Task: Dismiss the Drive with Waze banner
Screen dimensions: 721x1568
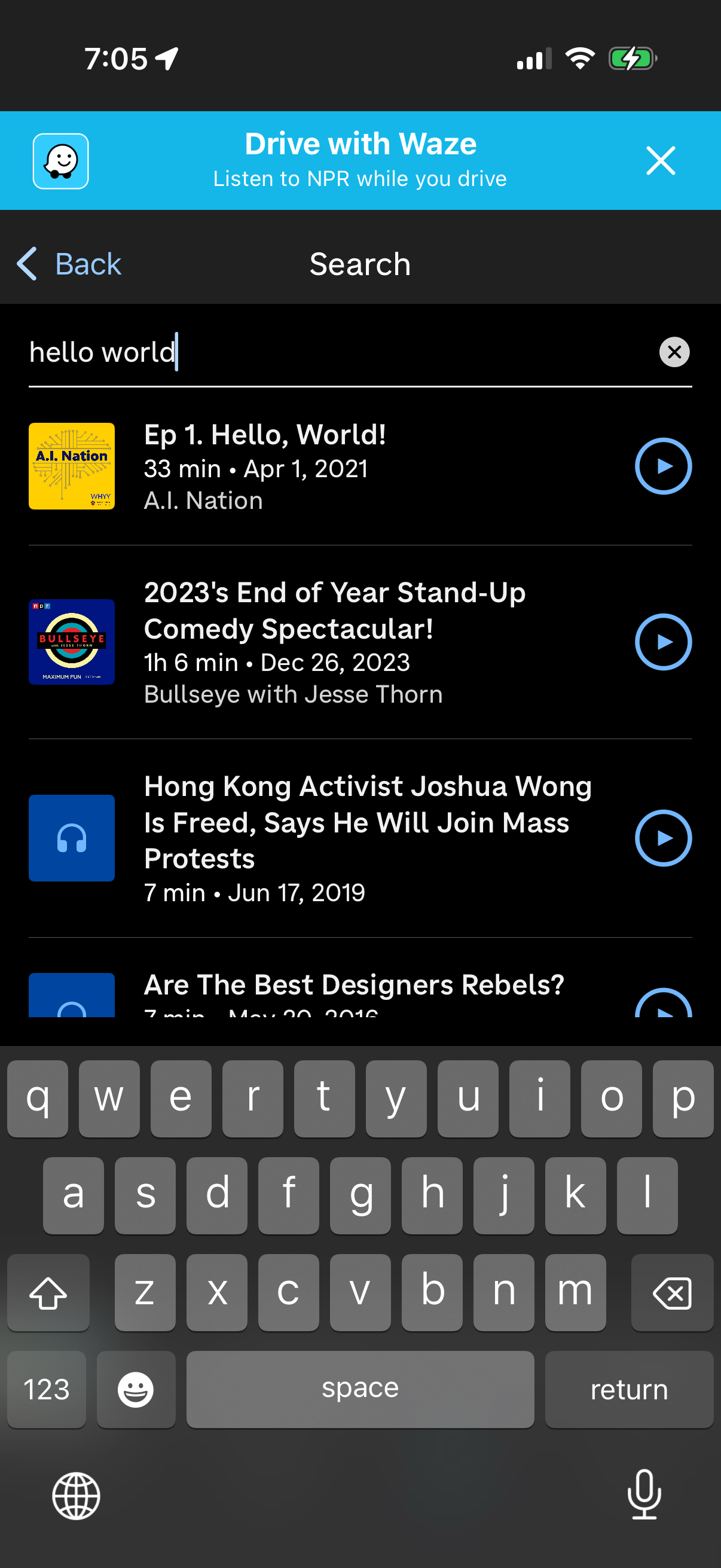Action: [x=661, y=160]
